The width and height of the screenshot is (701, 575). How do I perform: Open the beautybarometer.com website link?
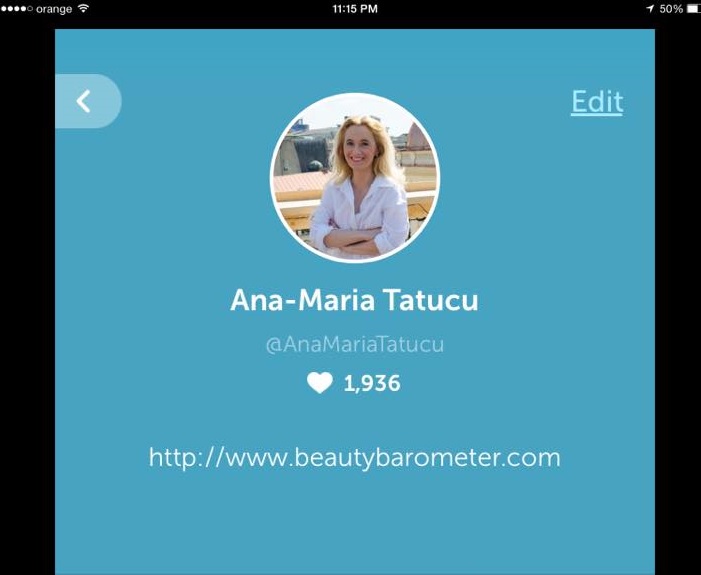[x=354, y=458]
